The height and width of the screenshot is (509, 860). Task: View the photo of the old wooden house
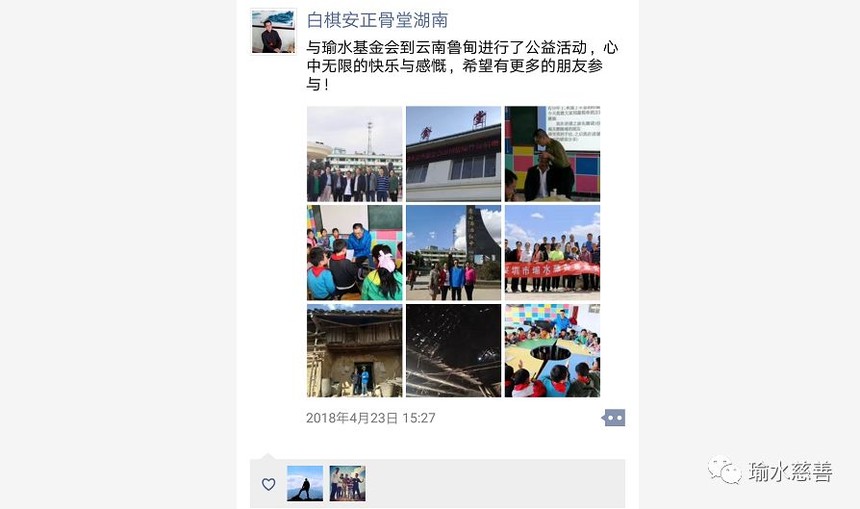point(354,351)
